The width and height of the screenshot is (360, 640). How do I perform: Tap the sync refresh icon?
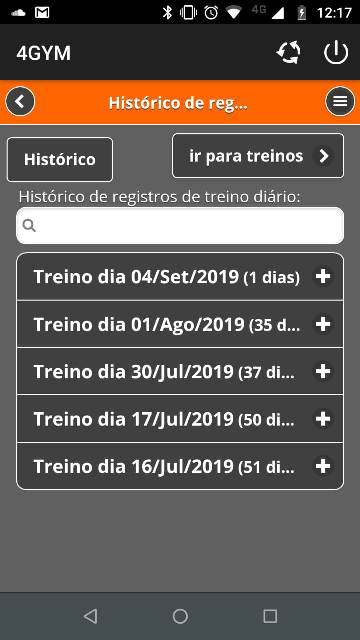pos(289,53)
